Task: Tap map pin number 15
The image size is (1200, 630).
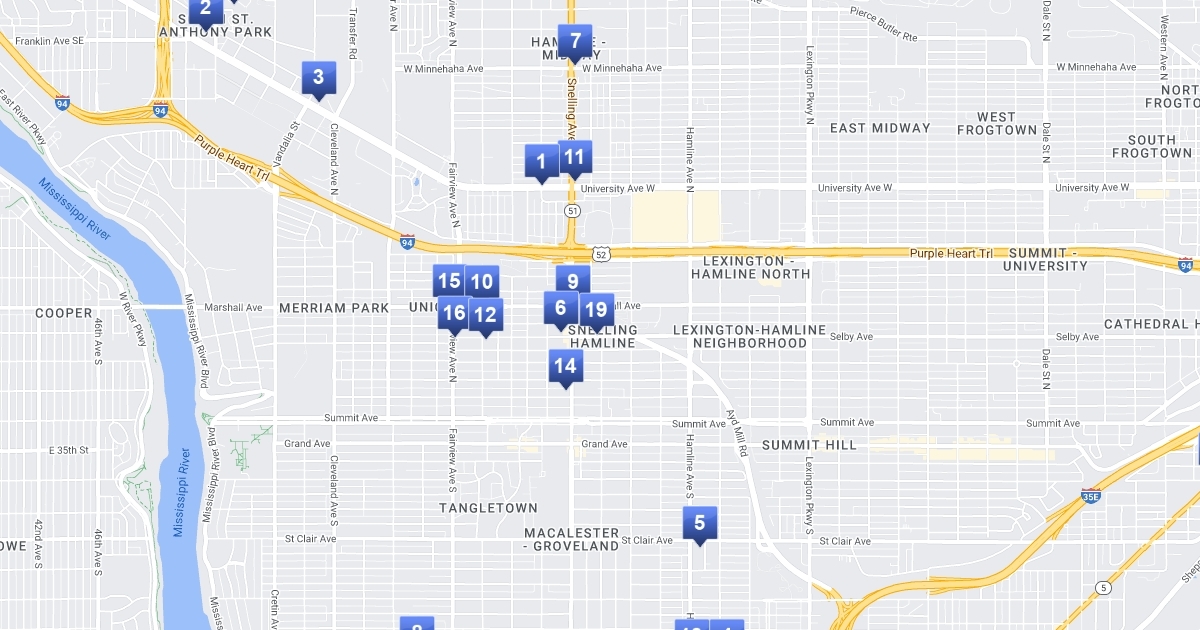Action: 447,280
